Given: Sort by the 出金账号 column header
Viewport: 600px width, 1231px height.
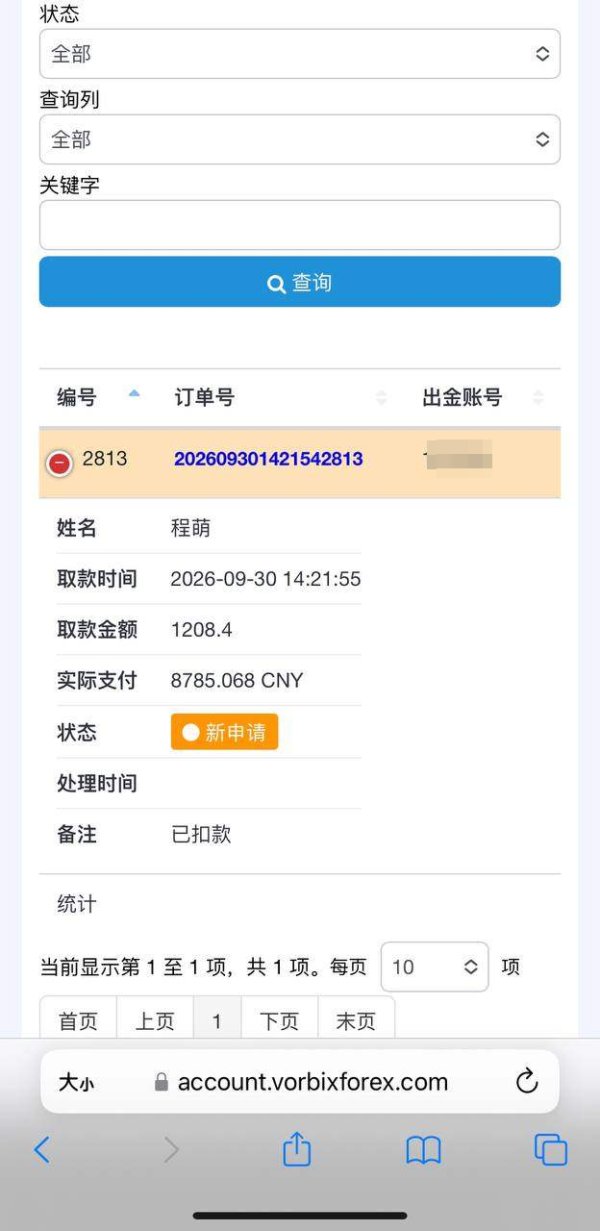Looking at the screenshot, I should [482, 398].
